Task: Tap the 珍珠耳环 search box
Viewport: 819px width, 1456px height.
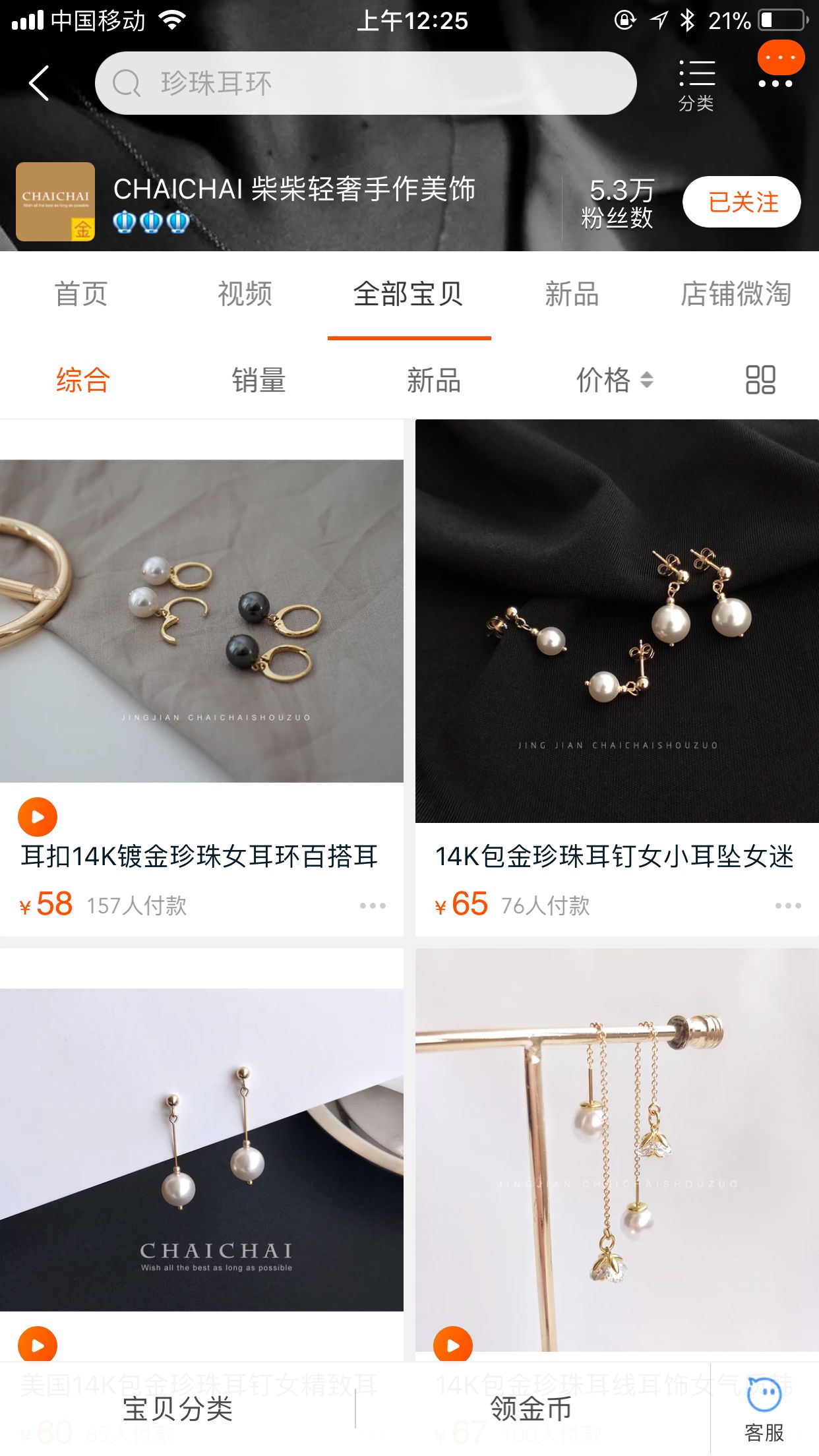Action: [366, 83]
